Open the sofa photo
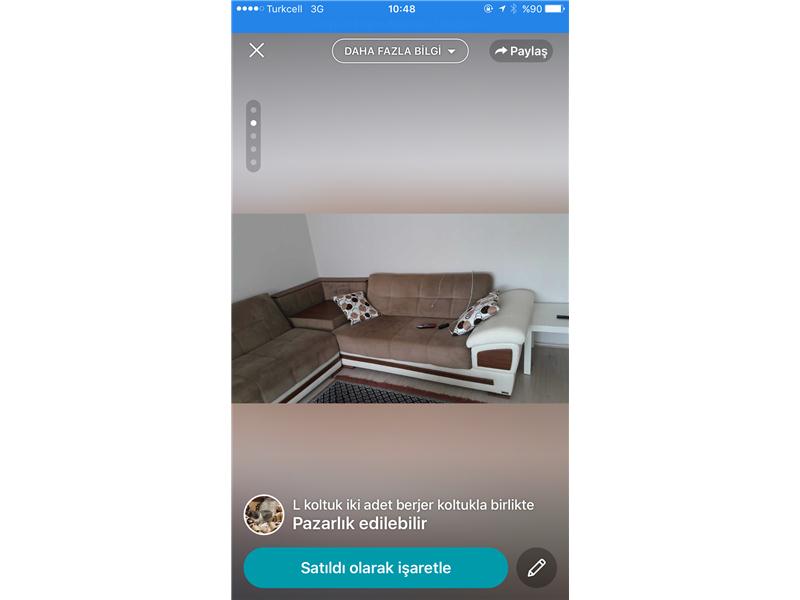Viewport: 800px width, 600px height. pyautogui.click(x=400, y=308)
